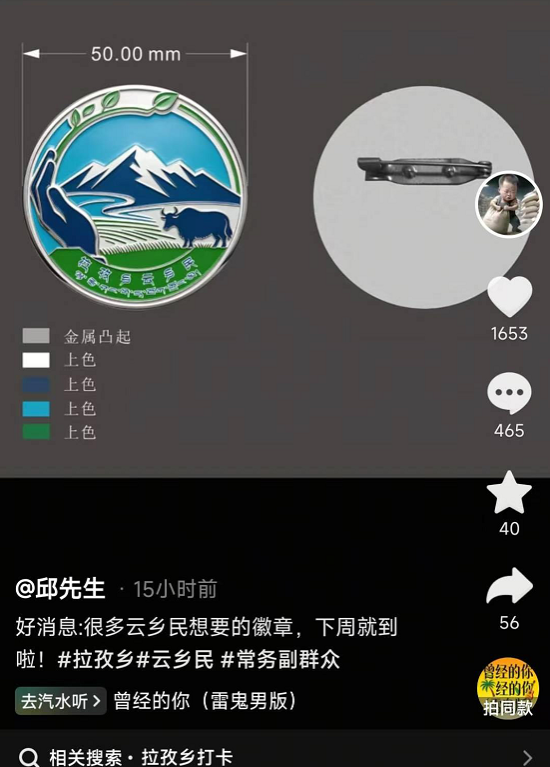Open hashtag #常务副群众

[280, 659]
